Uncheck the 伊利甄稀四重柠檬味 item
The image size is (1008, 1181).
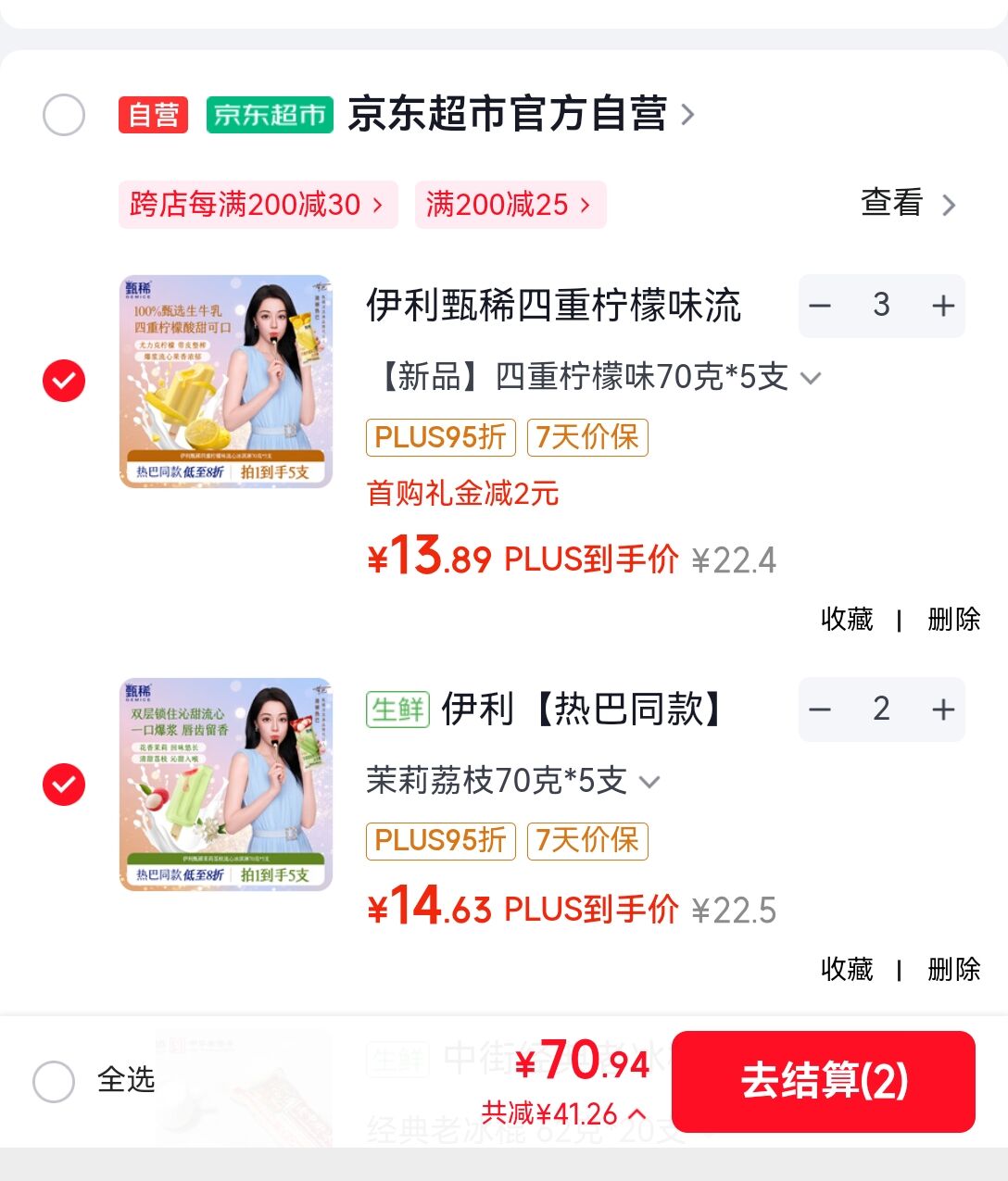click(x=64, y=381)
